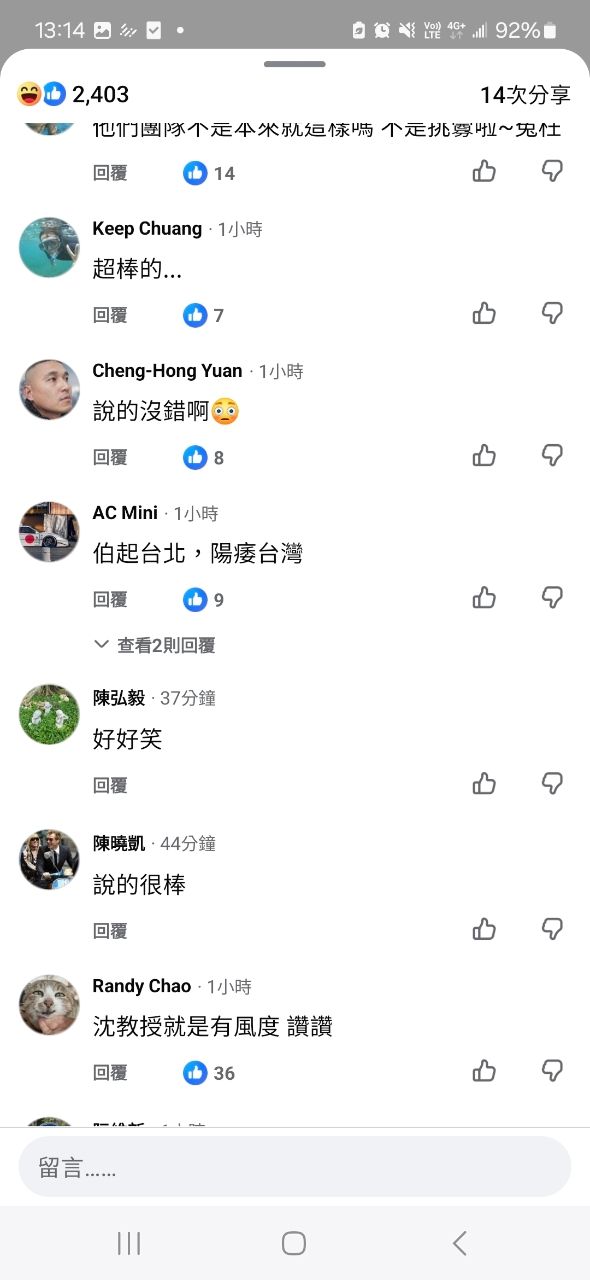Like Keep Chuang's comment
This screenshot has height=1280, width=590.
[484, 314]
